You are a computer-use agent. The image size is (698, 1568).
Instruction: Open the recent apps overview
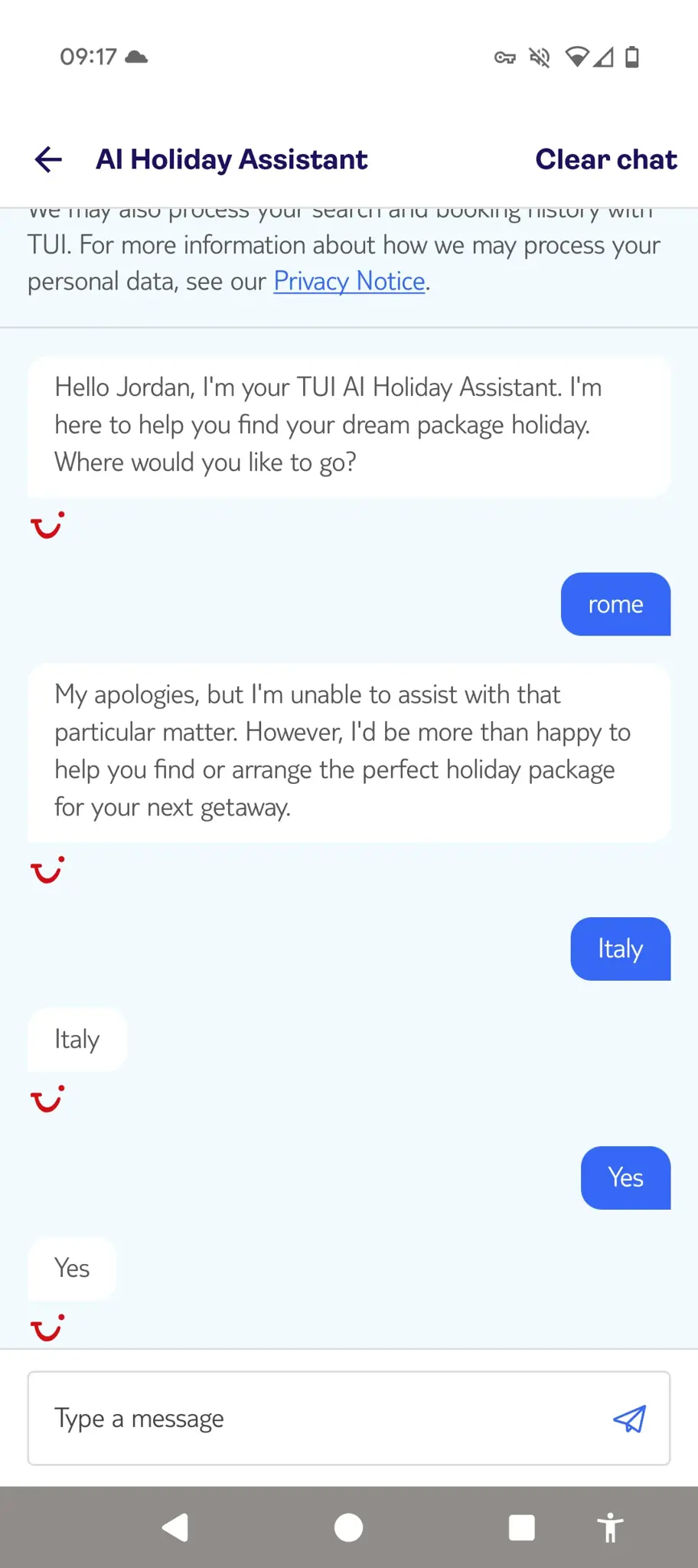click(522, 1527)
